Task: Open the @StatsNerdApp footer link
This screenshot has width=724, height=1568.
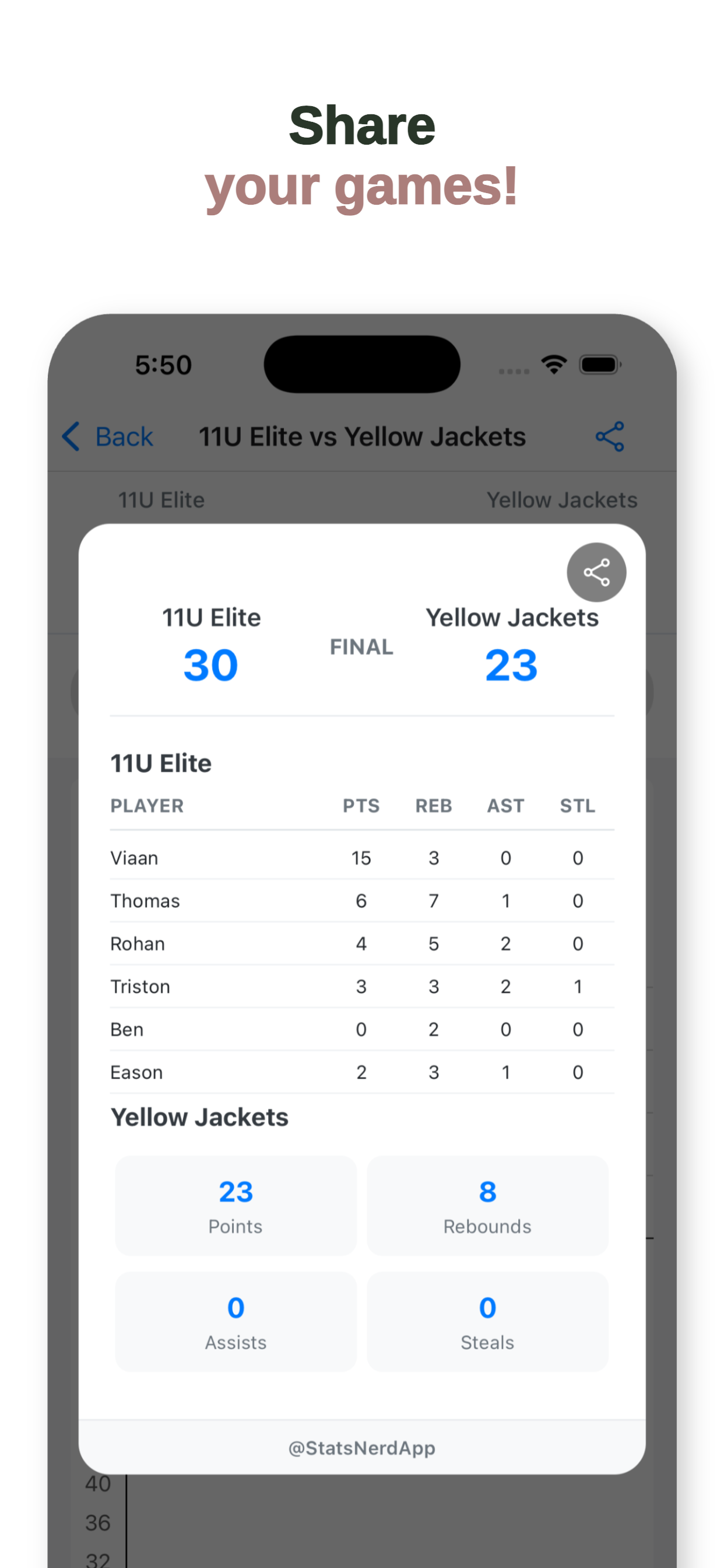Action: [x=361, y=1448]
